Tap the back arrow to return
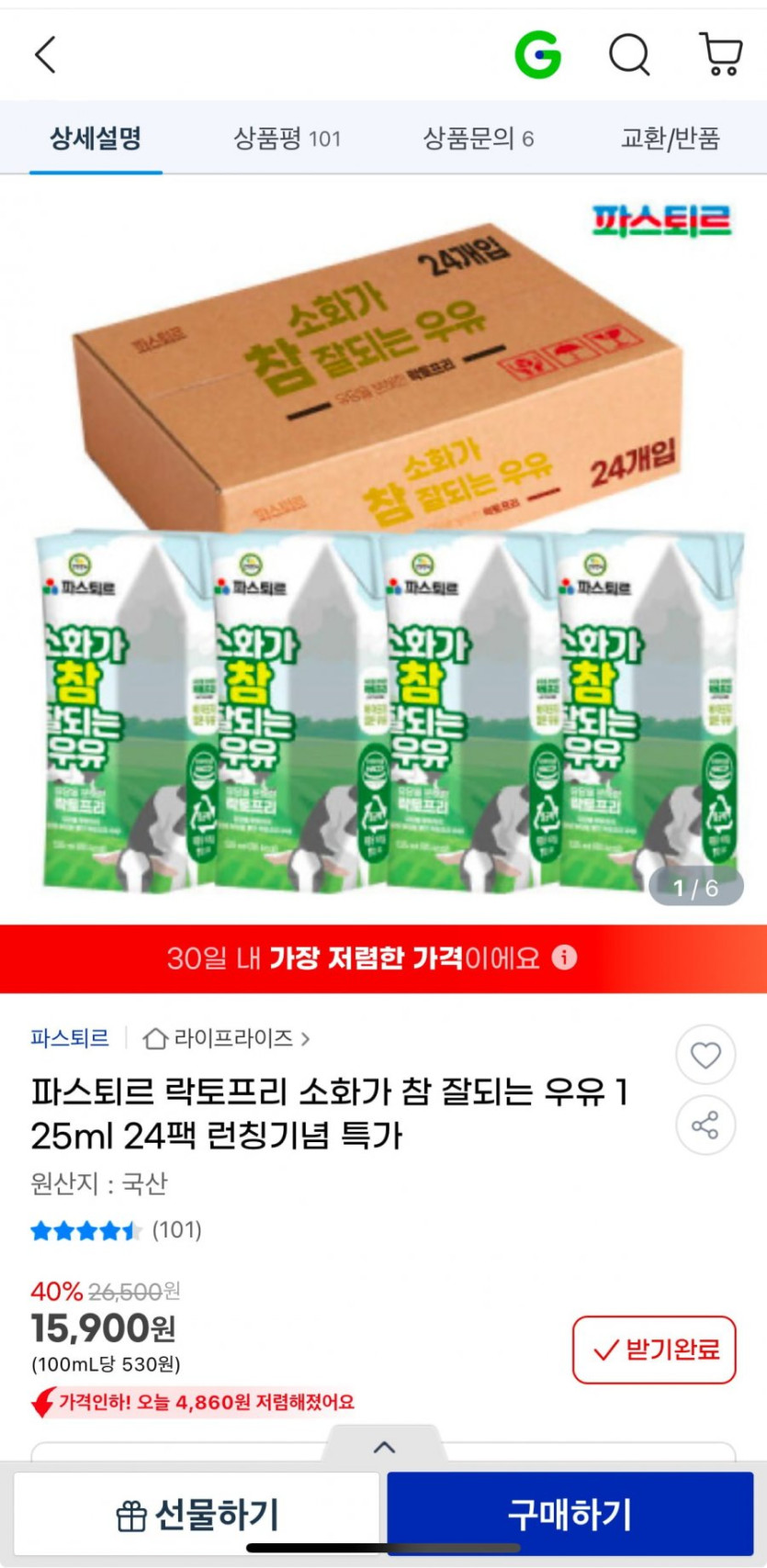The image size is (767, 1568). tap(44, 53)
